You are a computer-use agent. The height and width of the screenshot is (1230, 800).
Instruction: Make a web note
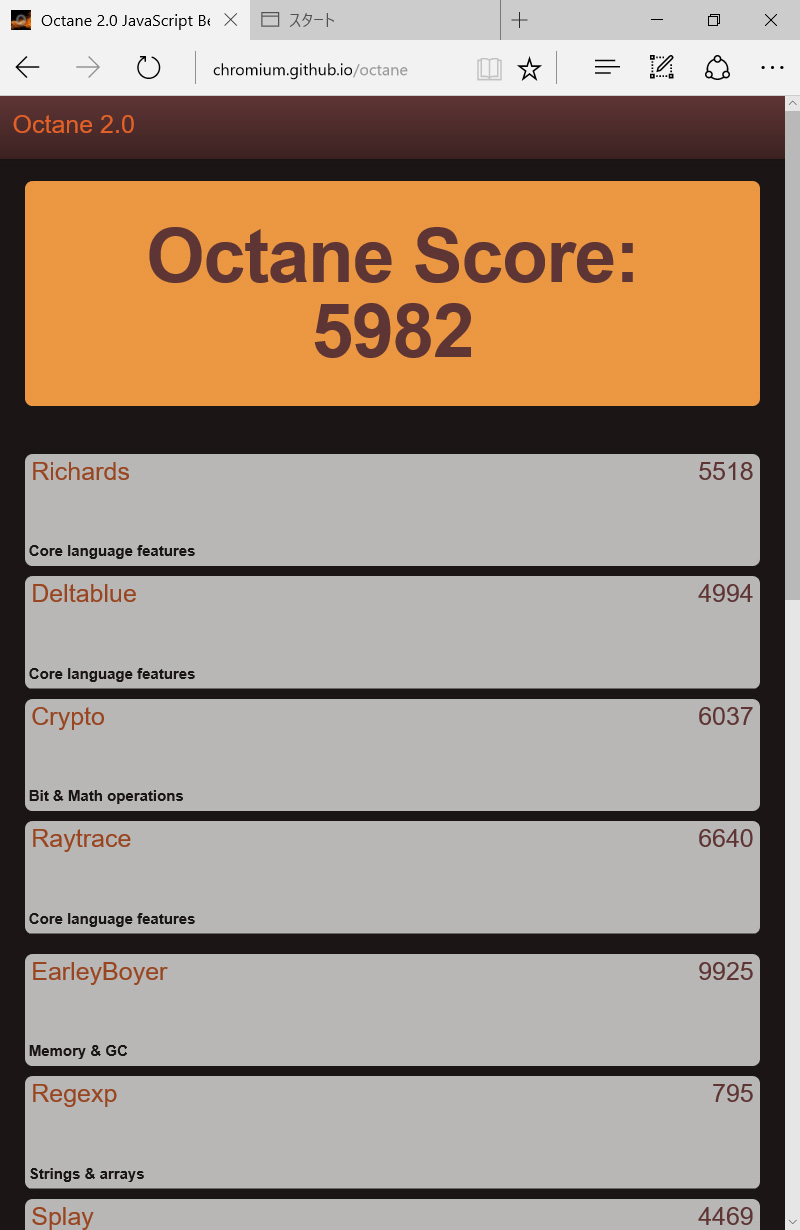pyautogui.click(x=662, y=68)
